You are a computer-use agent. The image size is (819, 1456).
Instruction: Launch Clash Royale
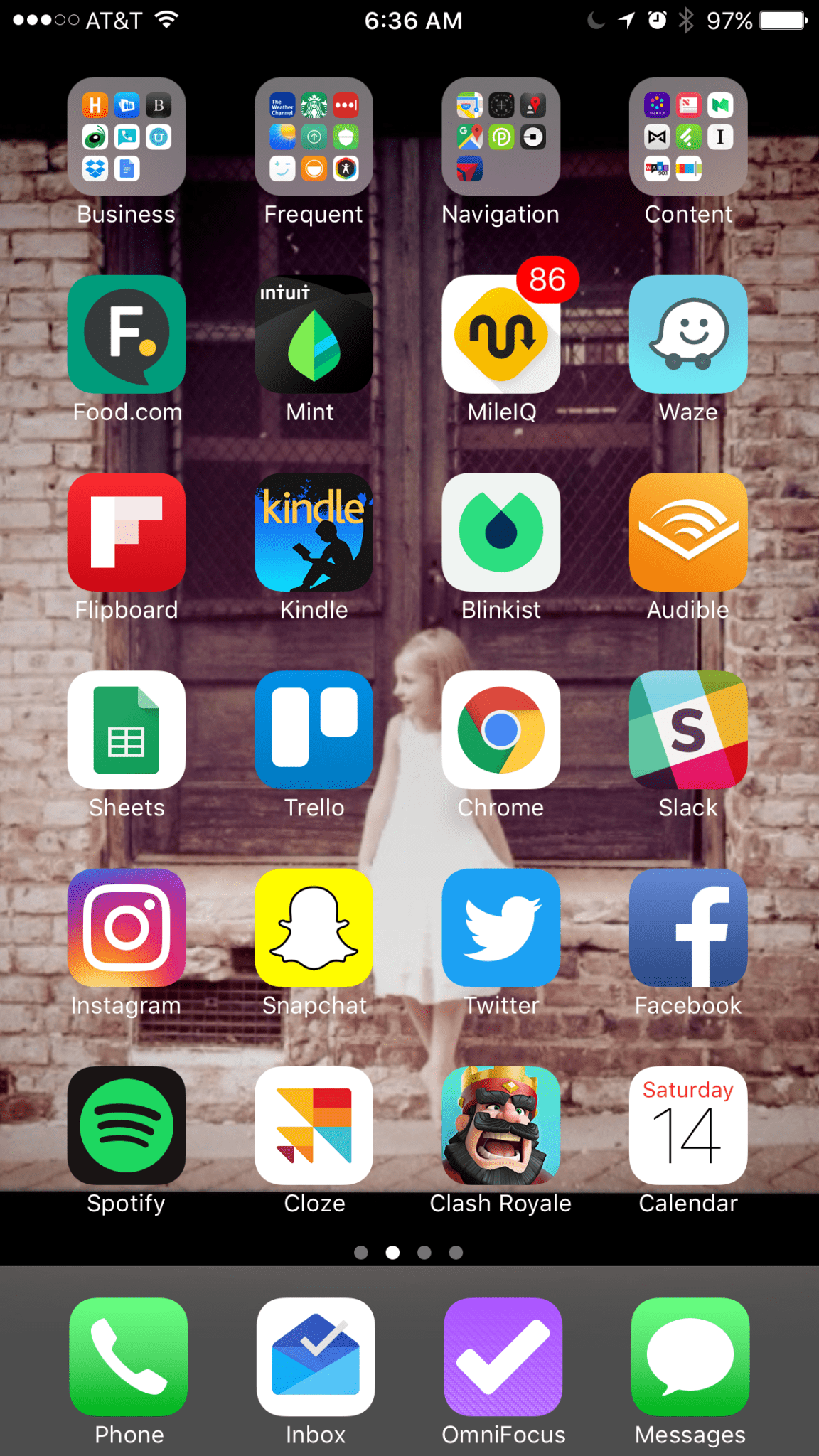(x=500, y=1125)
